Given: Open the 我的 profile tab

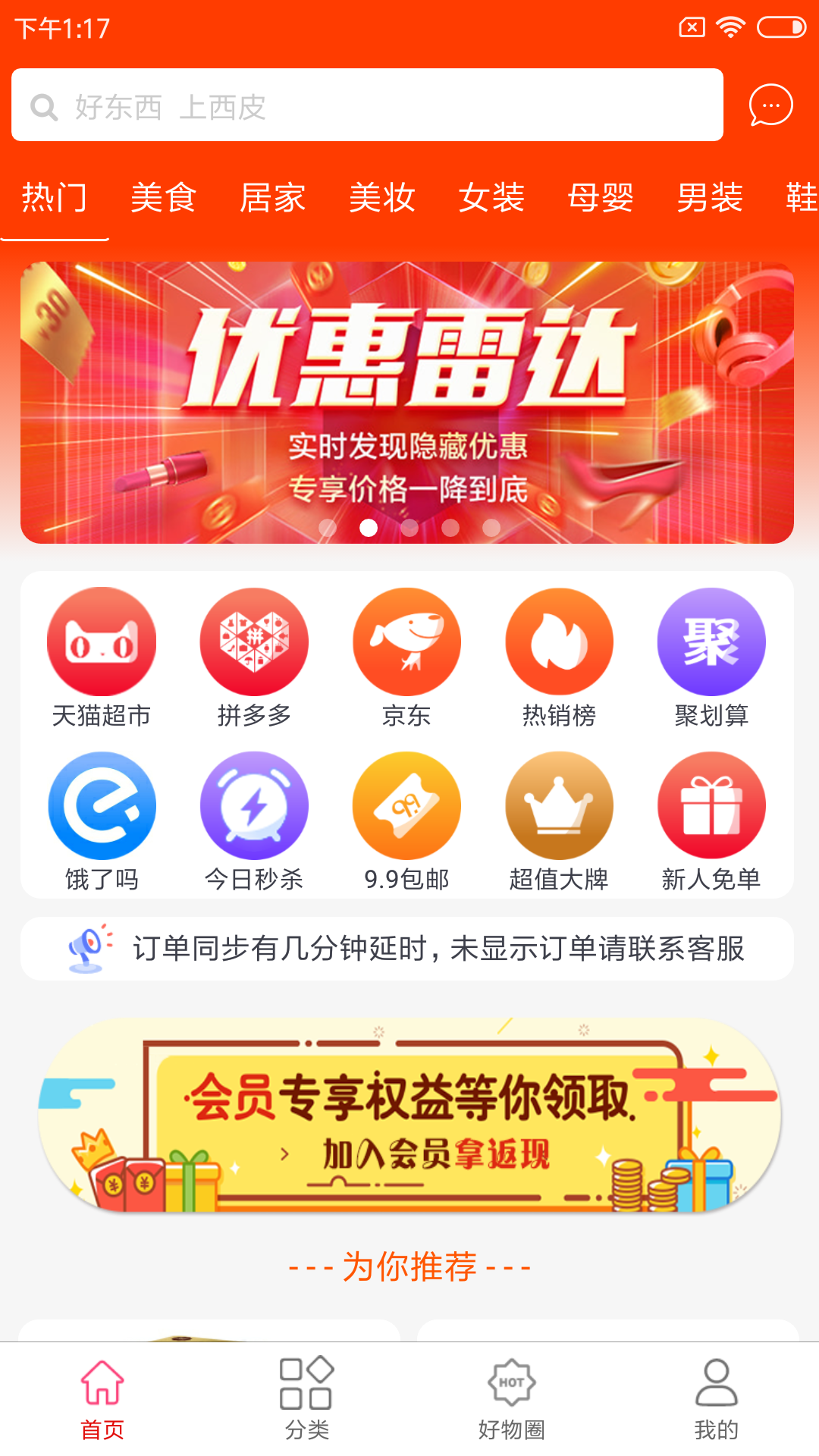Looking at the screenshot, I should [716, 1398].
